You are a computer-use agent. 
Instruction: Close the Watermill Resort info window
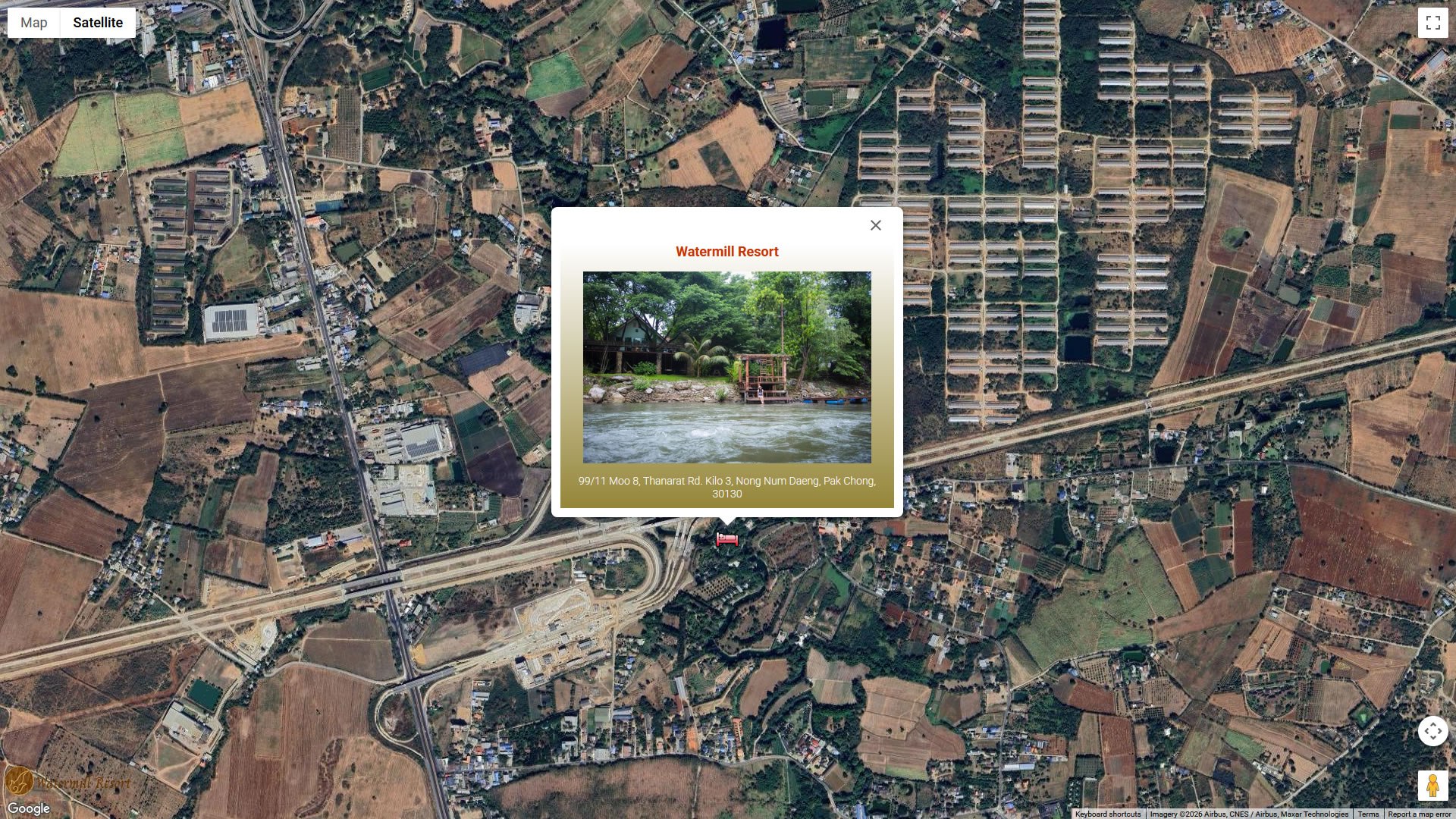pos(876,225)
